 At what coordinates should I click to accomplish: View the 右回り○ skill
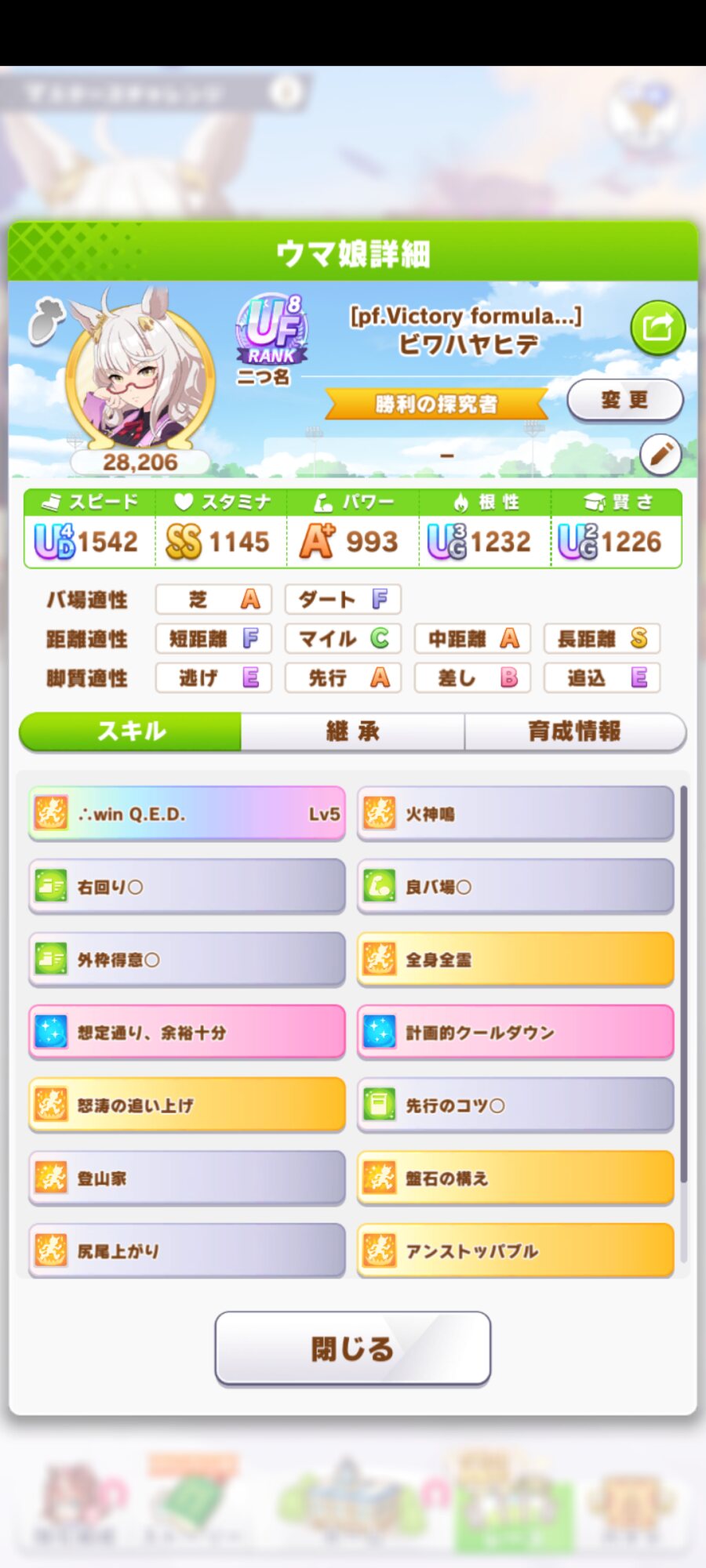(x=187, y=887)
